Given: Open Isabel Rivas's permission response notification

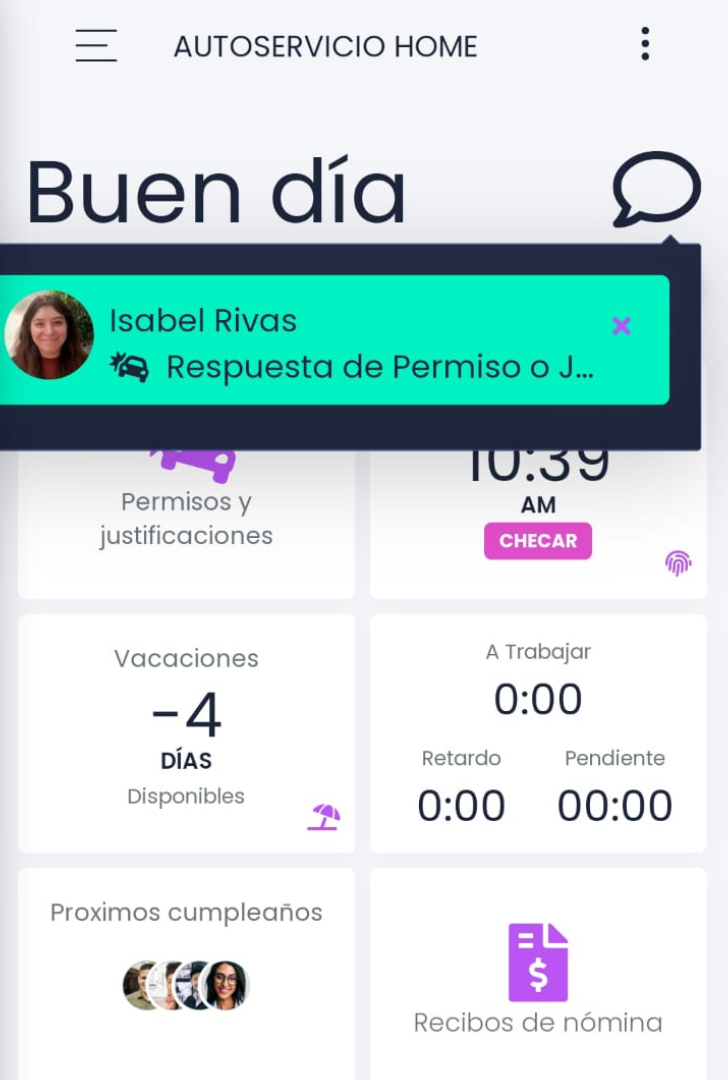Looking at the screenshot, I should [x=350, y=345].
